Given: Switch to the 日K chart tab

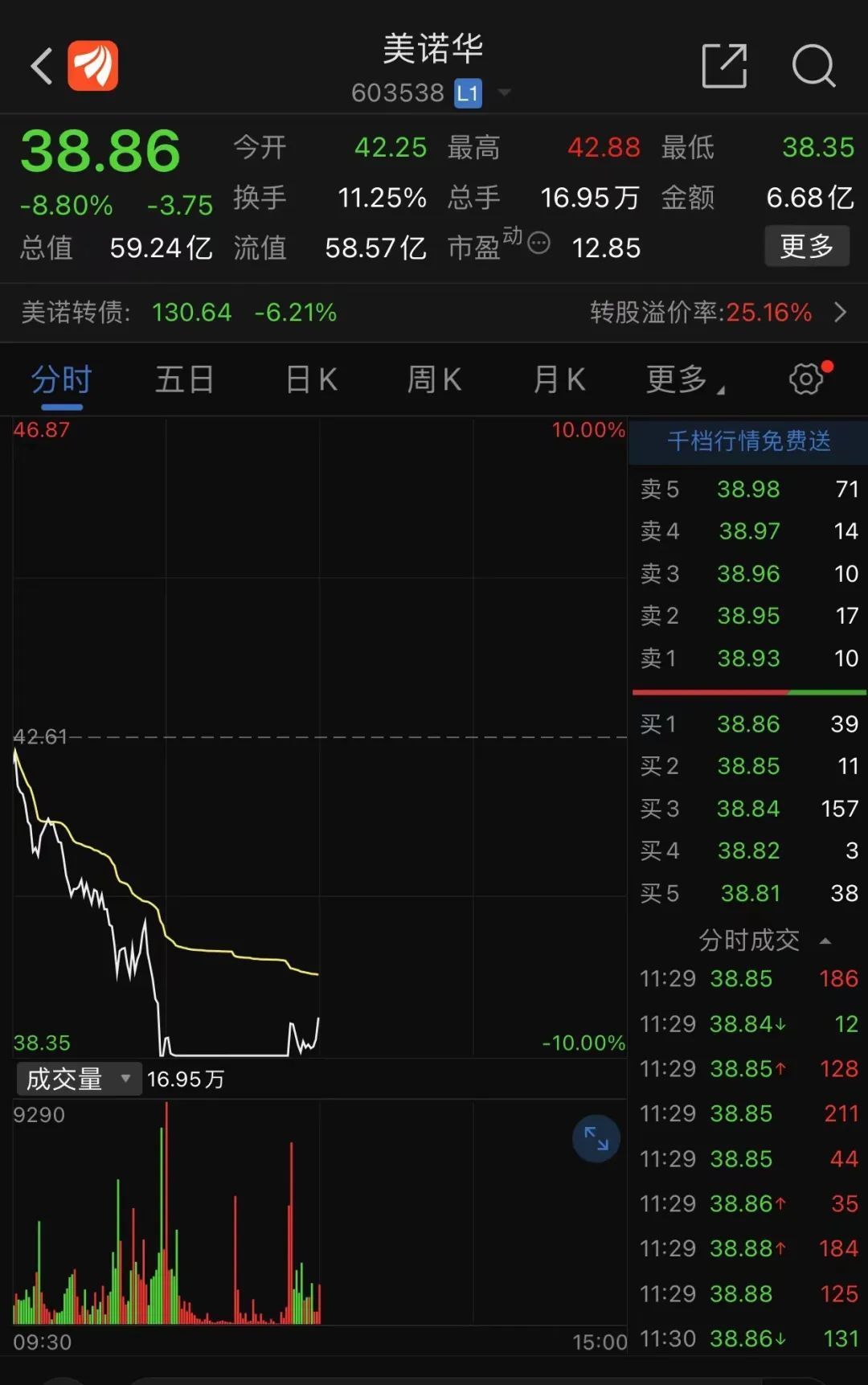Looking at the screenshot, I should tap(311, 379).
